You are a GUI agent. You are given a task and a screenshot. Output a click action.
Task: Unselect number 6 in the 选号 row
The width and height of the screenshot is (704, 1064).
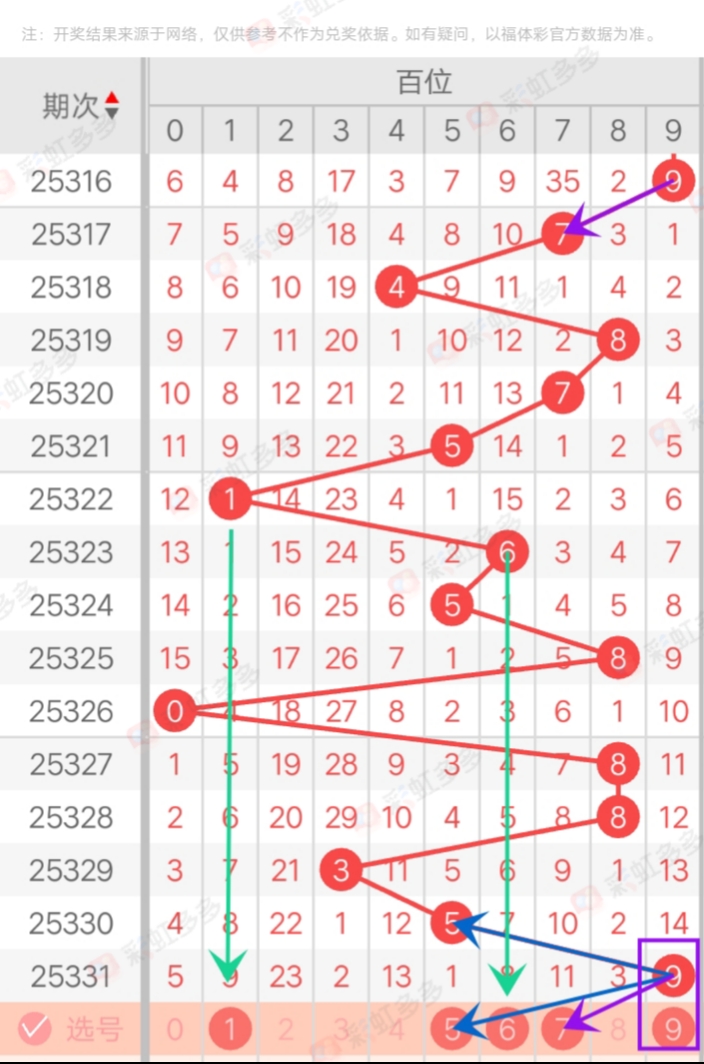point(507,1028)
